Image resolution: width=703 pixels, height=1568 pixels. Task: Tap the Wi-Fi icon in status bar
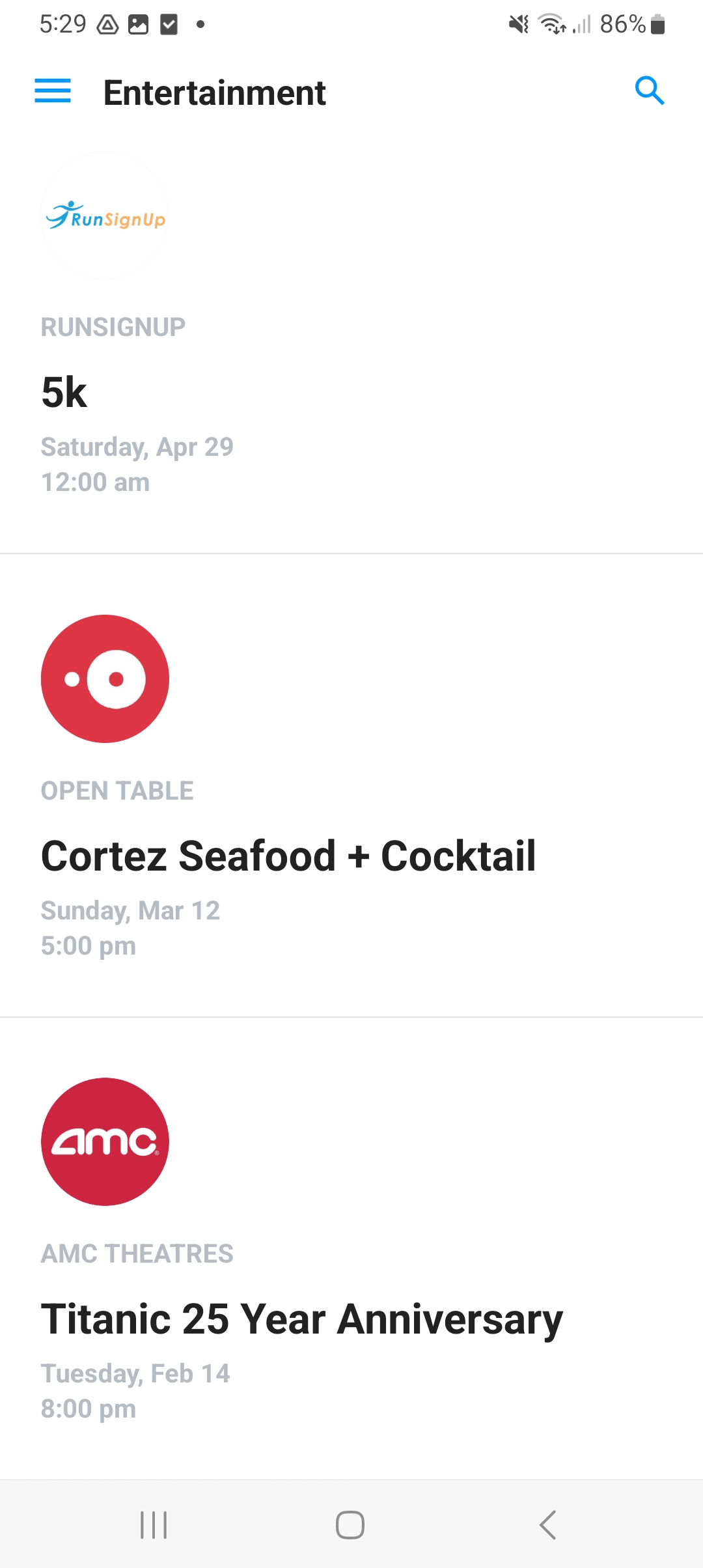pos(550,25)
